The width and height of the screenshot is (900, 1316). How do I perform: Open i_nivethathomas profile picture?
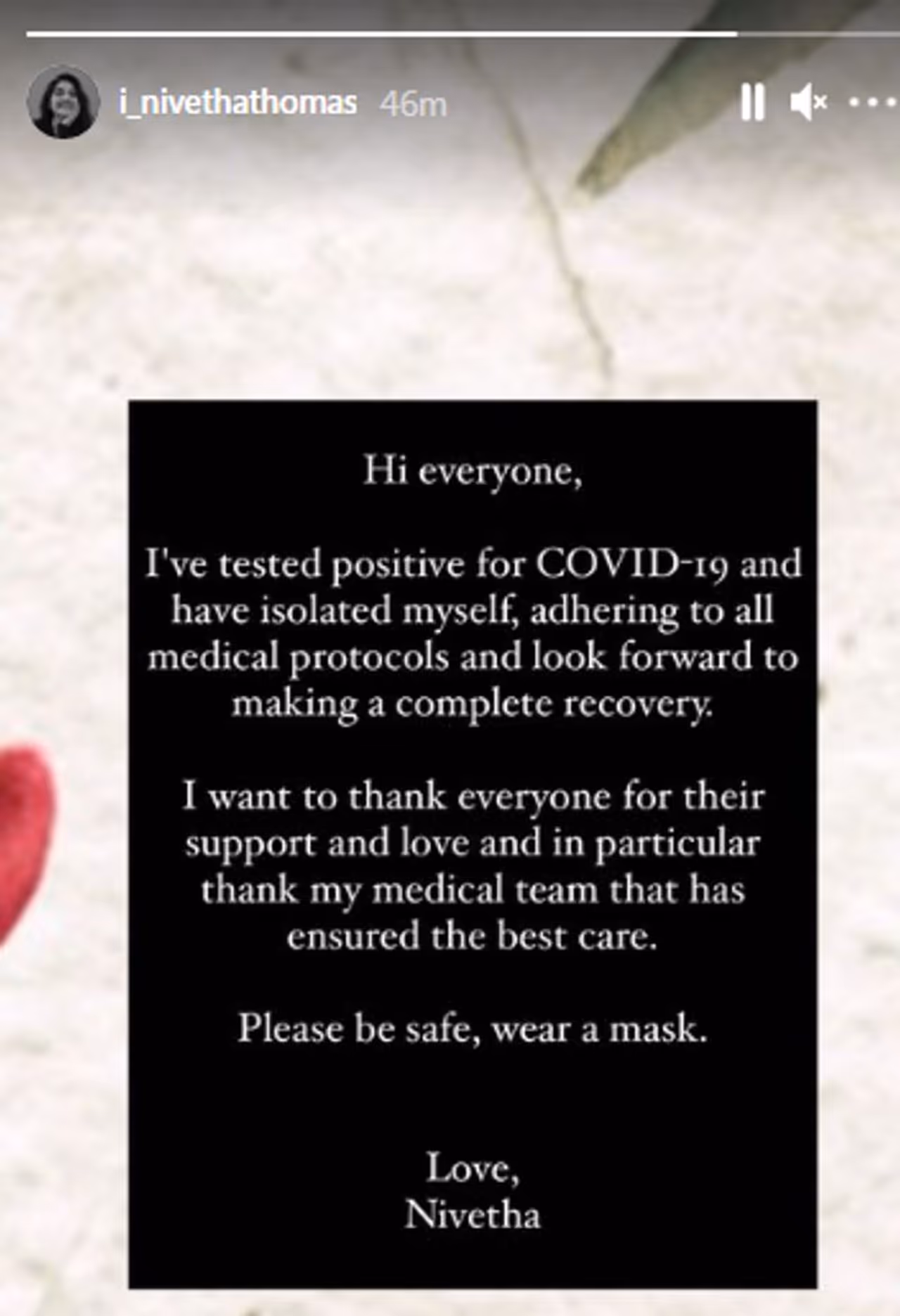[x=63, y=103]
